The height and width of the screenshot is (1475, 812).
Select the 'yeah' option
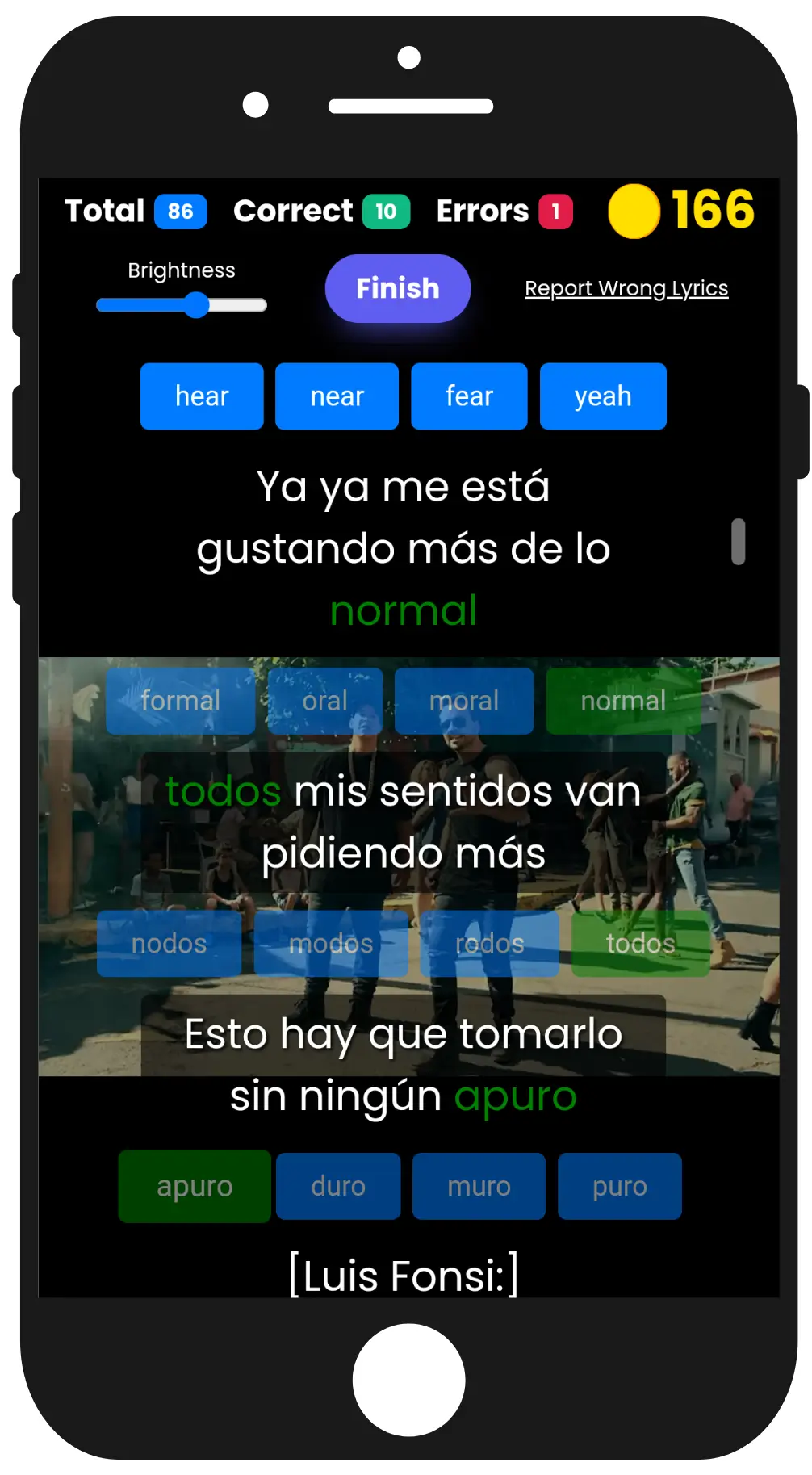point(602,396)
